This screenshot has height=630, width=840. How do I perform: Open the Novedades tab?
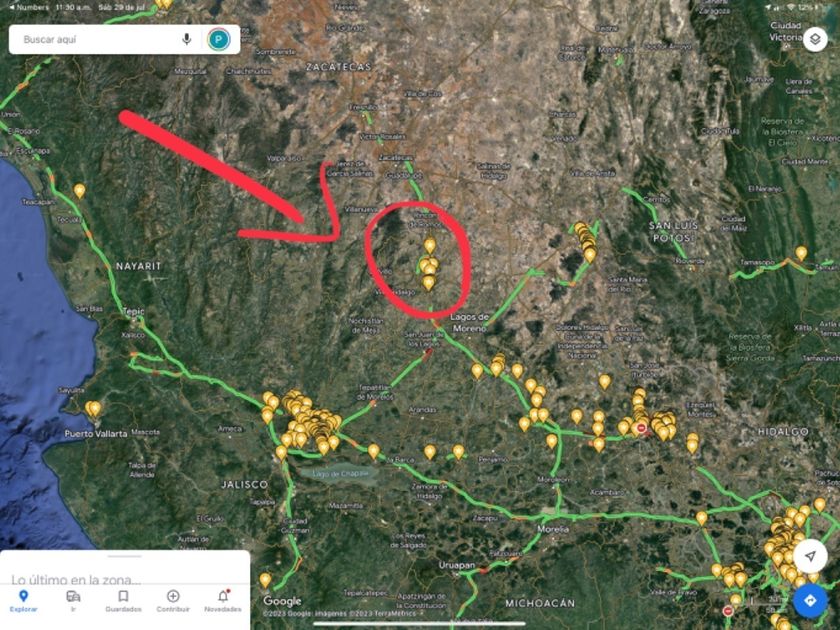tap(222, 600)
